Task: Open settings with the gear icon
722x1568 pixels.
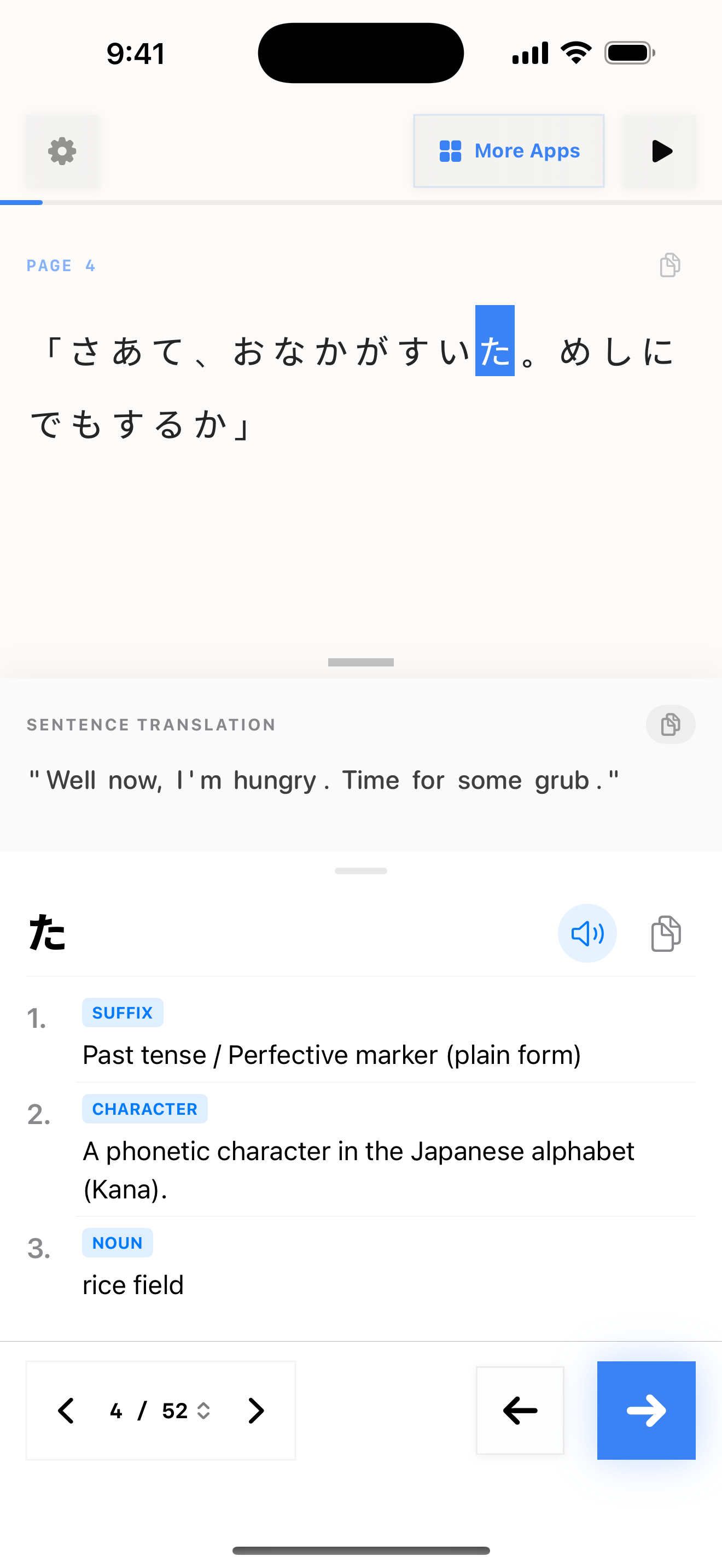Action: (x=62, y=151)
